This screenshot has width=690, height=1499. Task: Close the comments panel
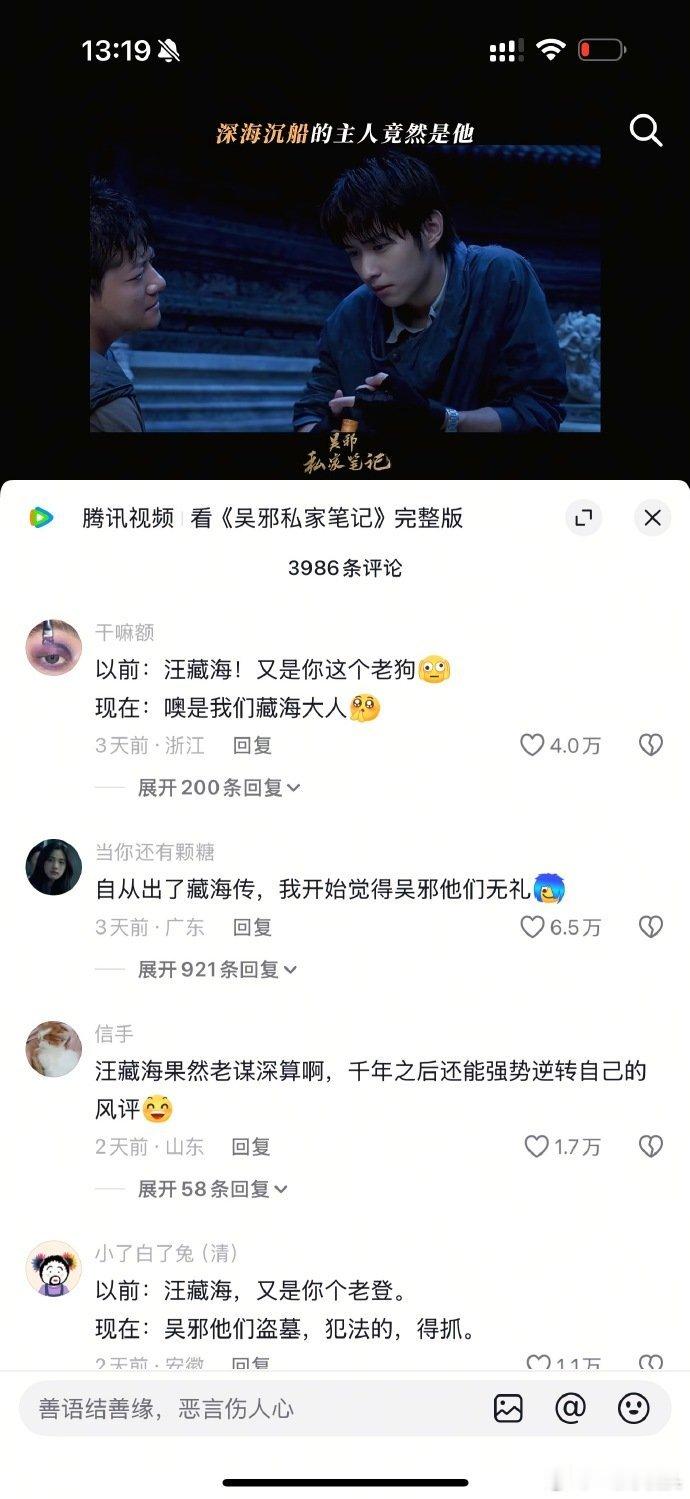point(652,517)
